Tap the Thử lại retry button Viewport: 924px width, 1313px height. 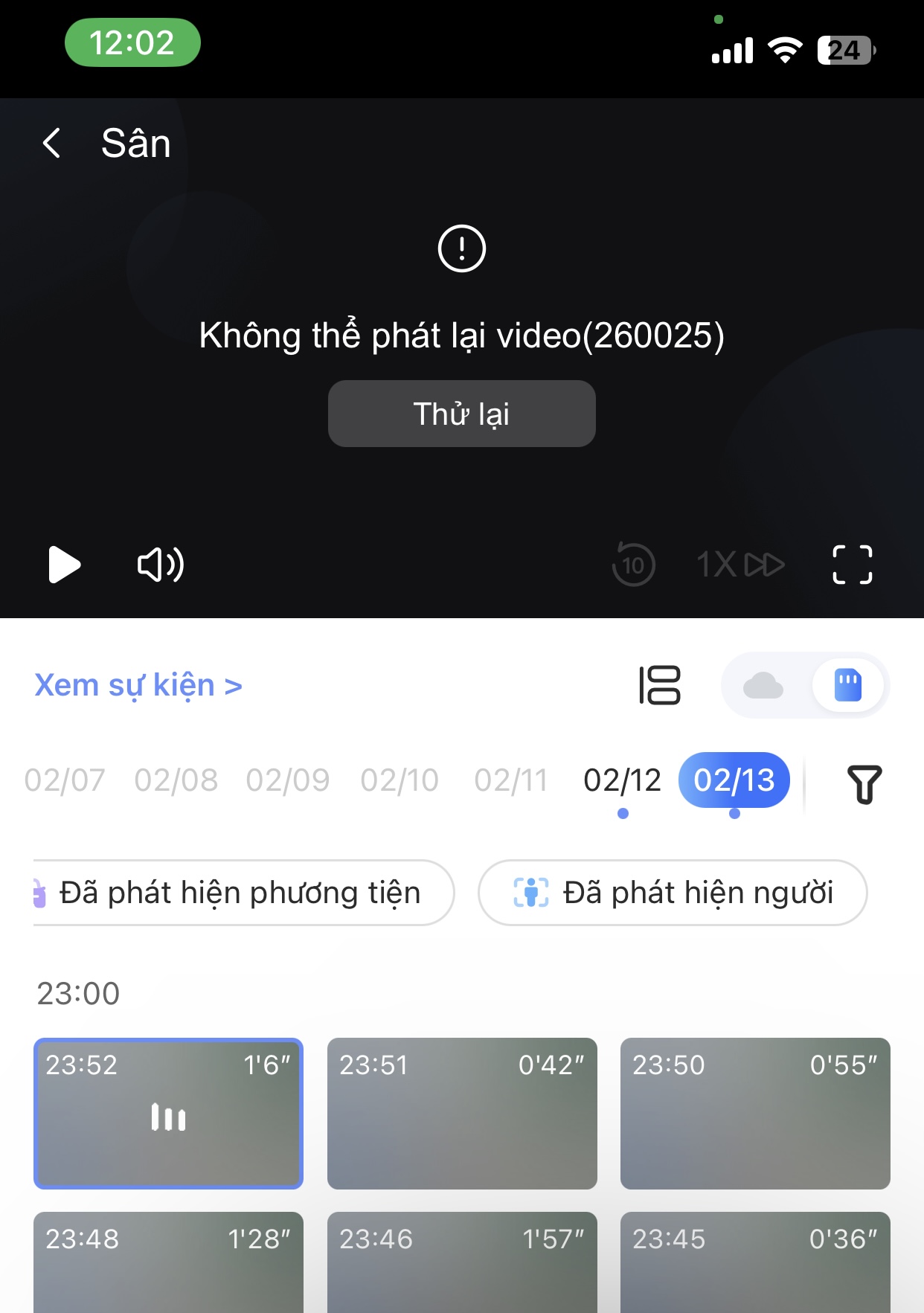click(461, 414)
